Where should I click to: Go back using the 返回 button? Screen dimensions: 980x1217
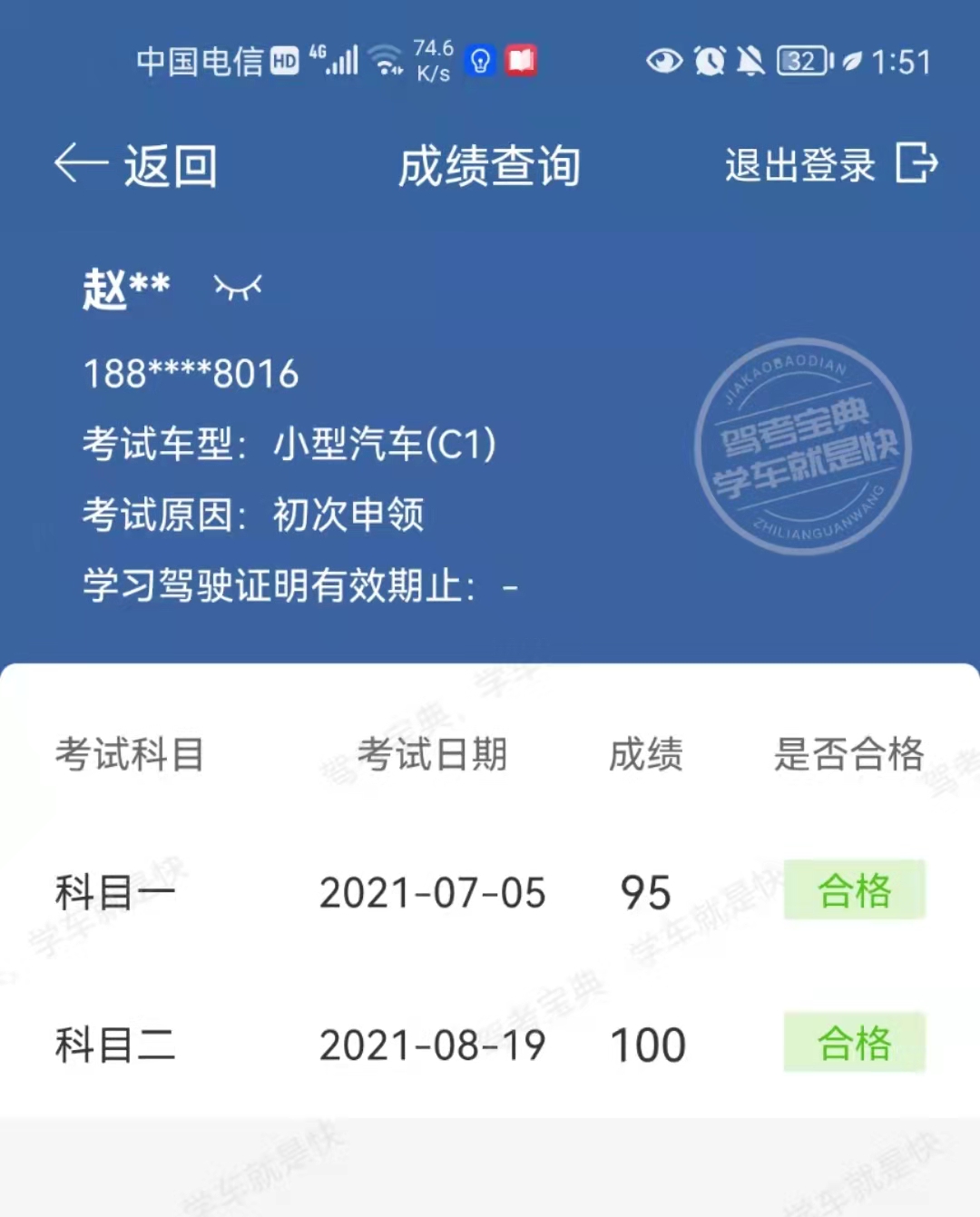click(x=136, y=166)
